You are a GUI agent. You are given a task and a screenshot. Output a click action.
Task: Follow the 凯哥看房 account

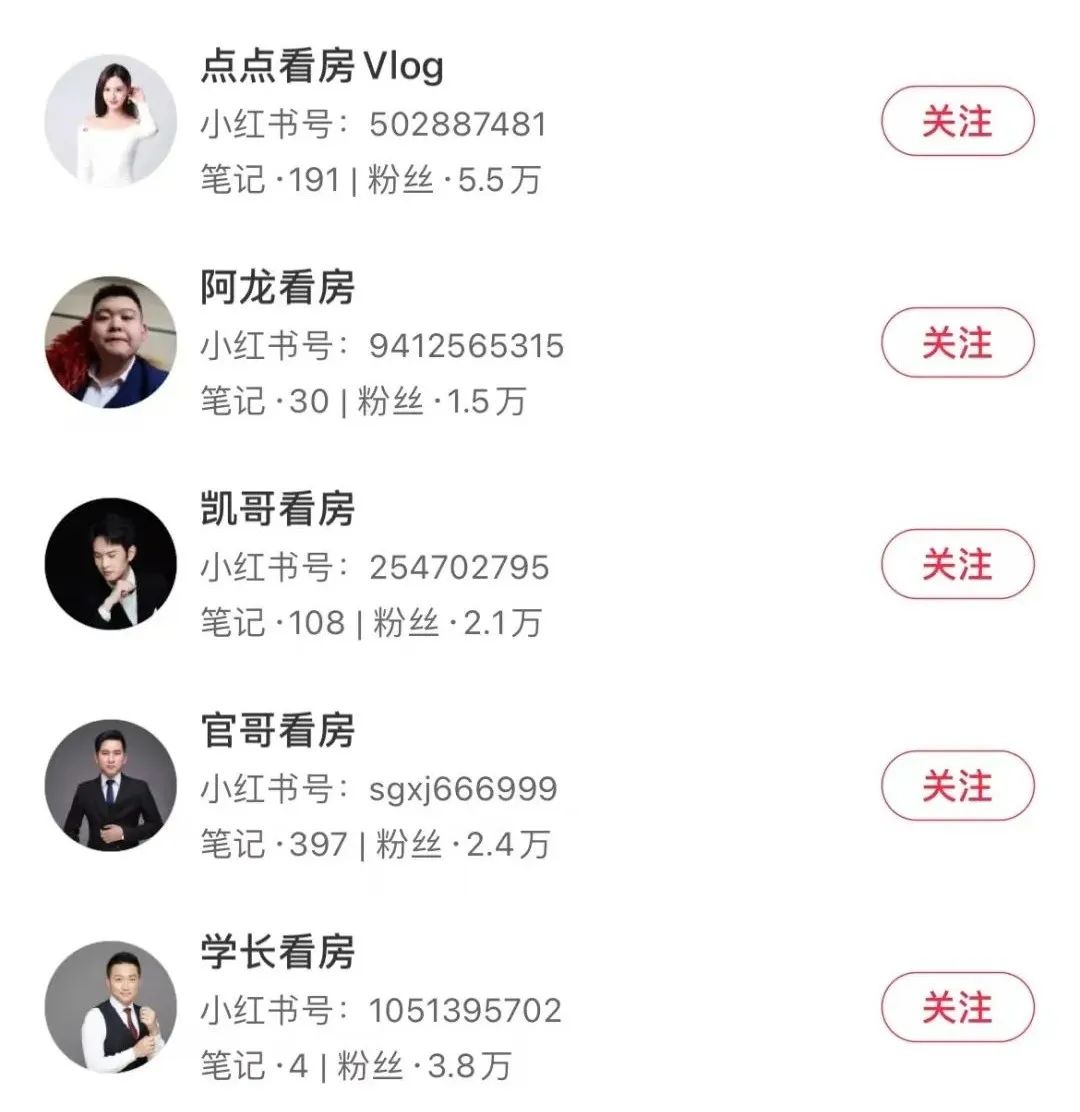(x=957, y=565)
